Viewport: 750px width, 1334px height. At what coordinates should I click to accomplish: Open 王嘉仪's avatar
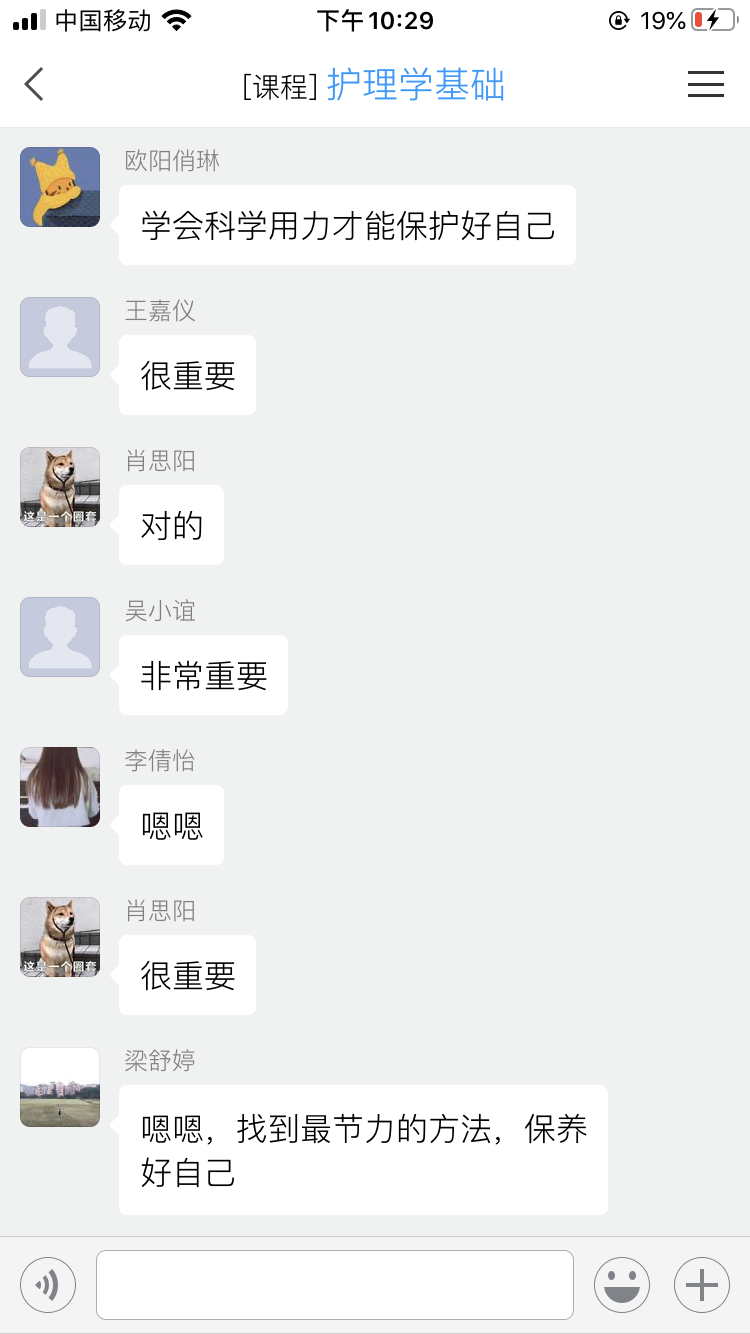[60, 337]
